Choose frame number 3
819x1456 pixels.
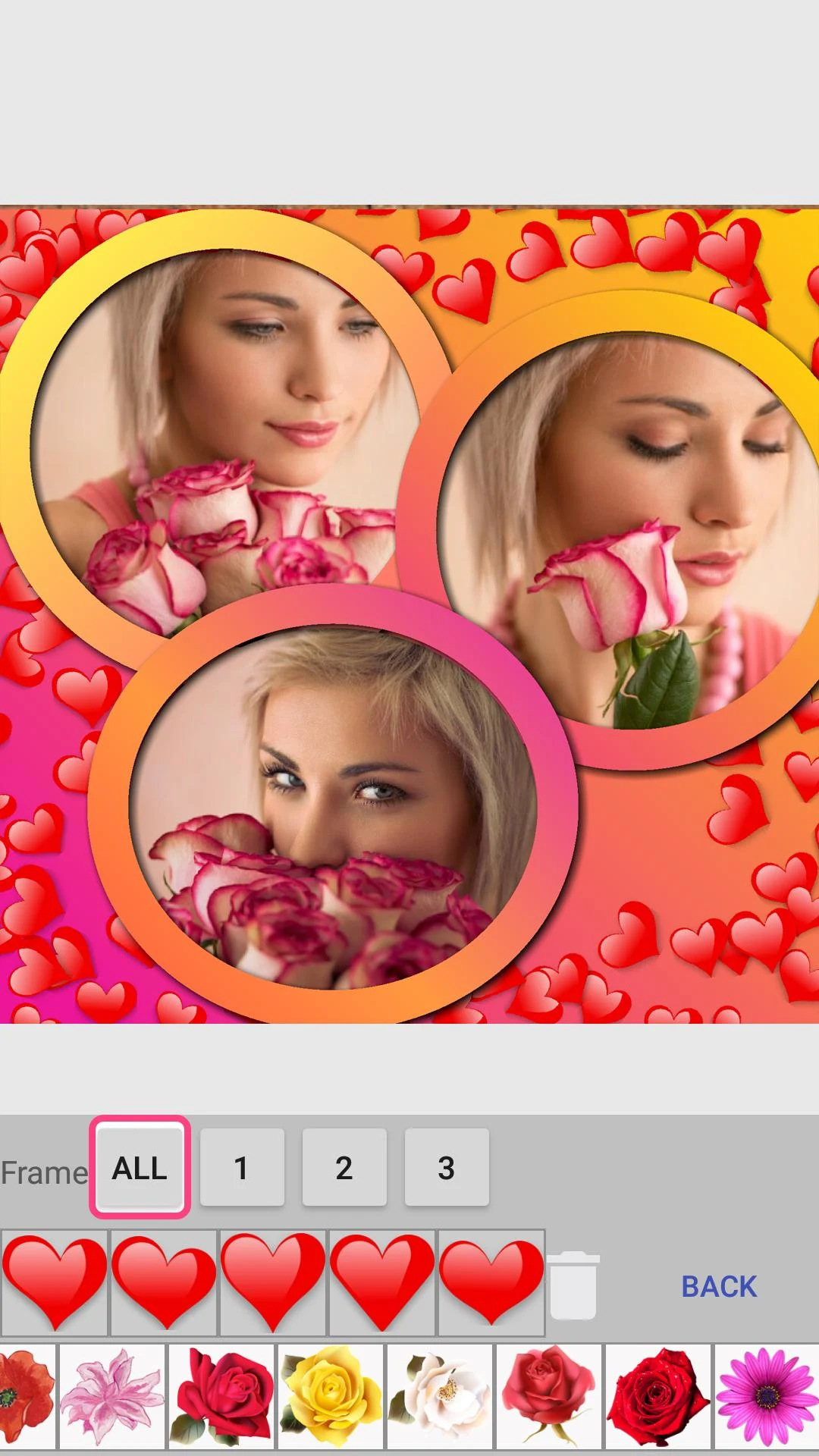click(447, 1167)
